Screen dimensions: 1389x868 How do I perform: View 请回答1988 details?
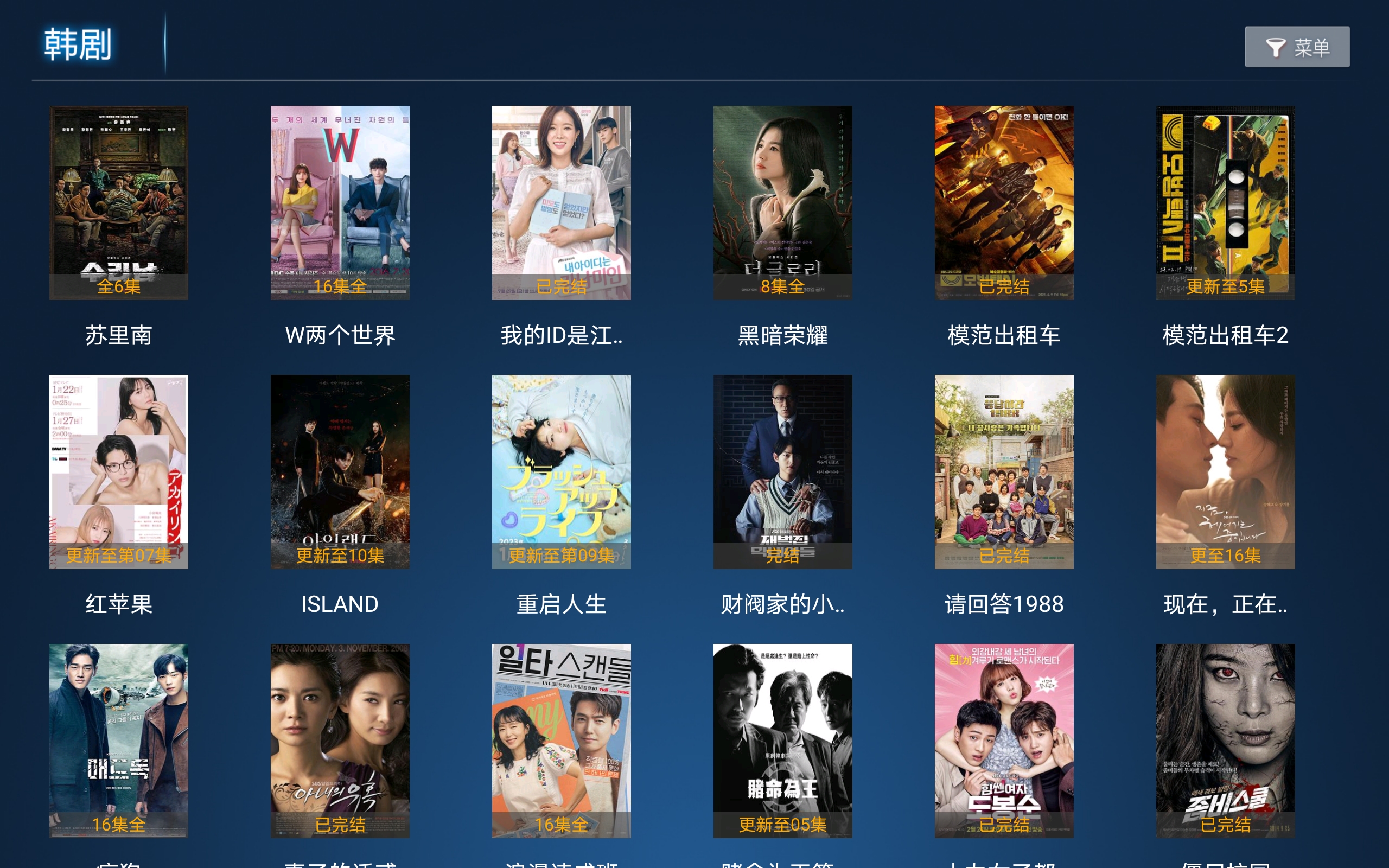(x=1004, y=471)
